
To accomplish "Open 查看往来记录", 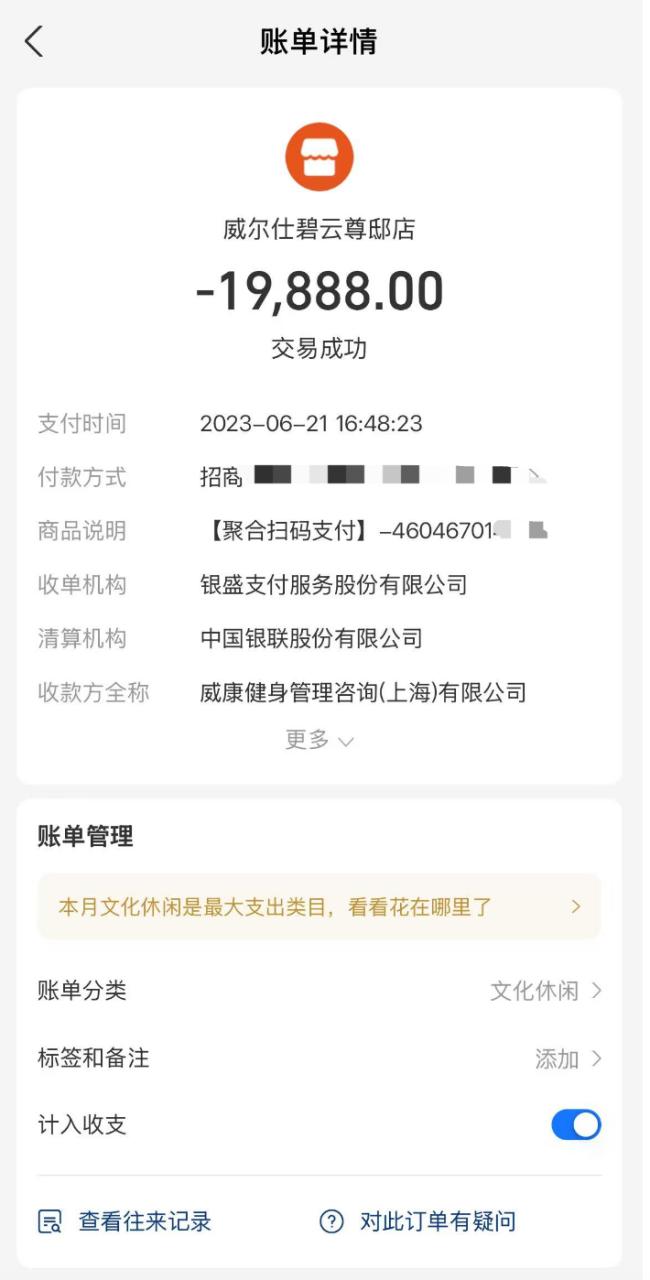I will 125,1221.
